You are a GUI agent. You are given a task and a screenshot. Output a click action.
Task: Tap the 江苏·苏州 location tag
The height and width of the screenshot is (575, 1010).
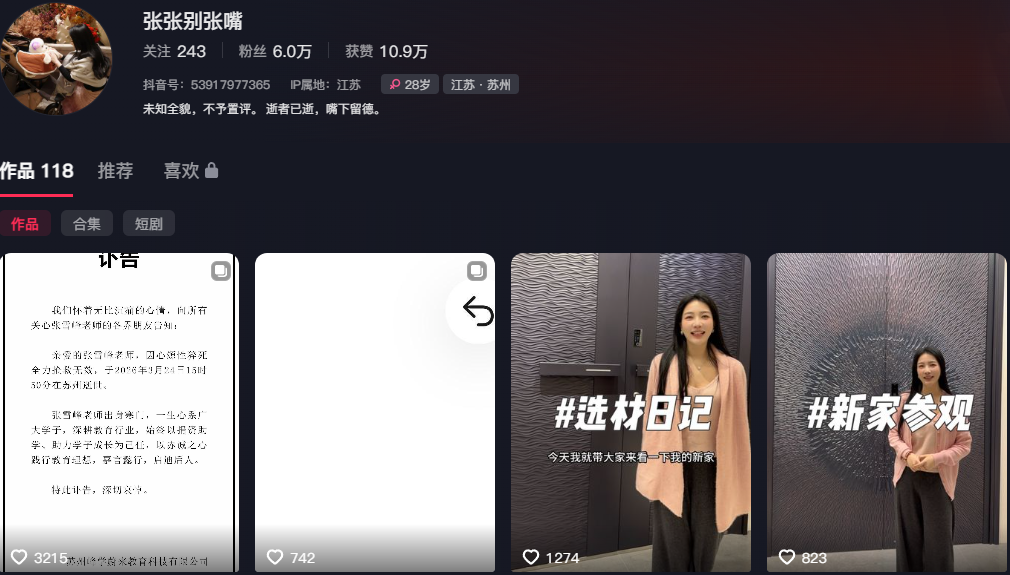480,85
